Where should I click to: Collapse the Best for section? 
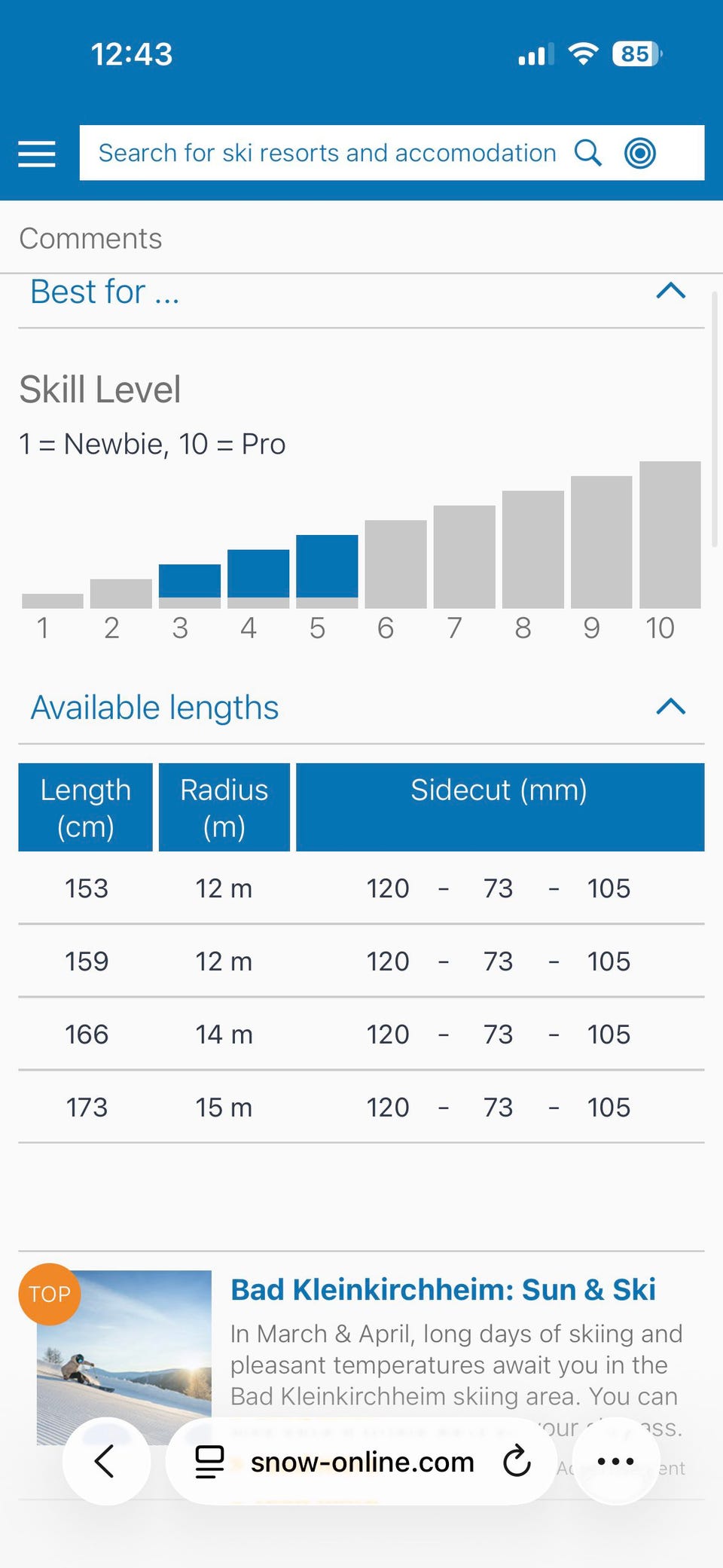tap(670, 291)
